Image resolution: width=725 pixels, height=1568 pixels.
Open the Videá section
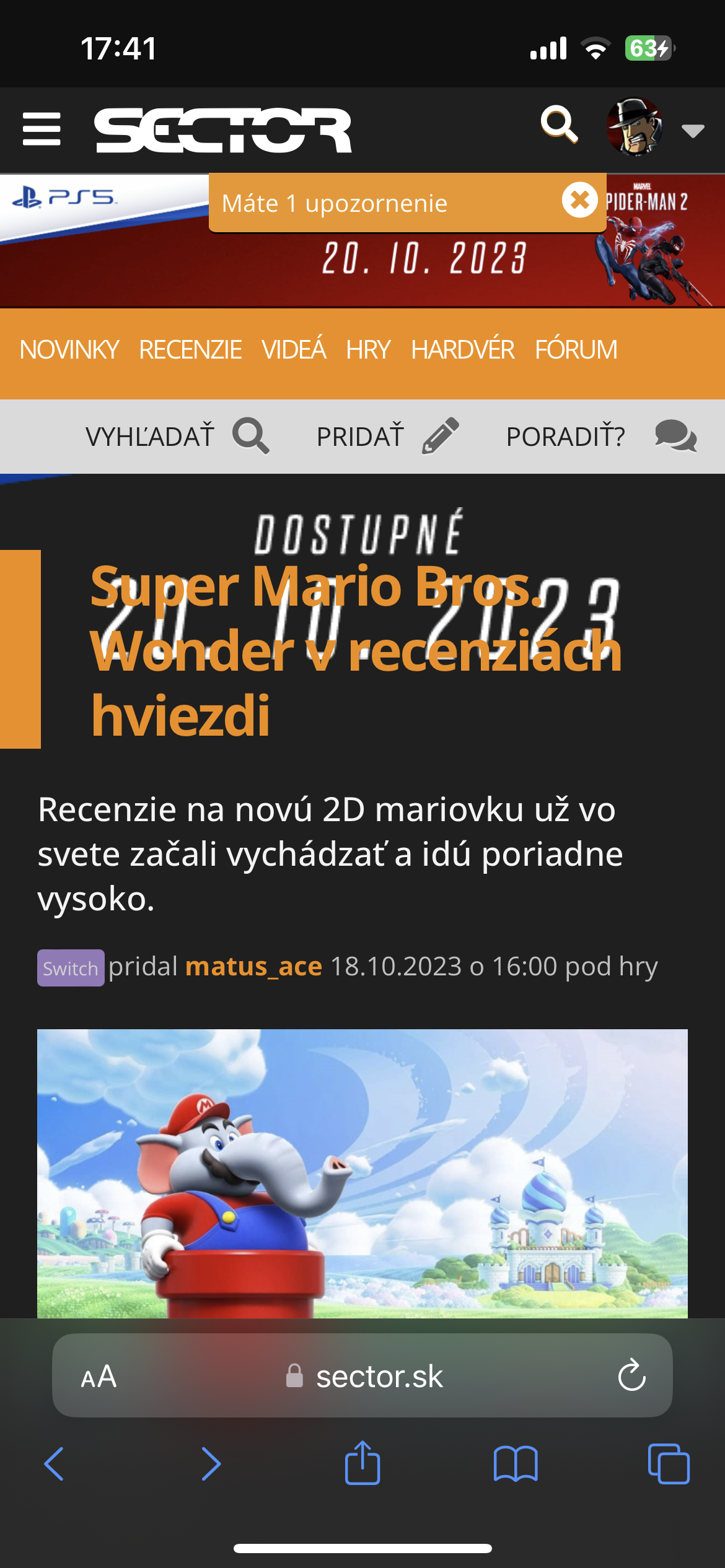click(x=294, y=350)
